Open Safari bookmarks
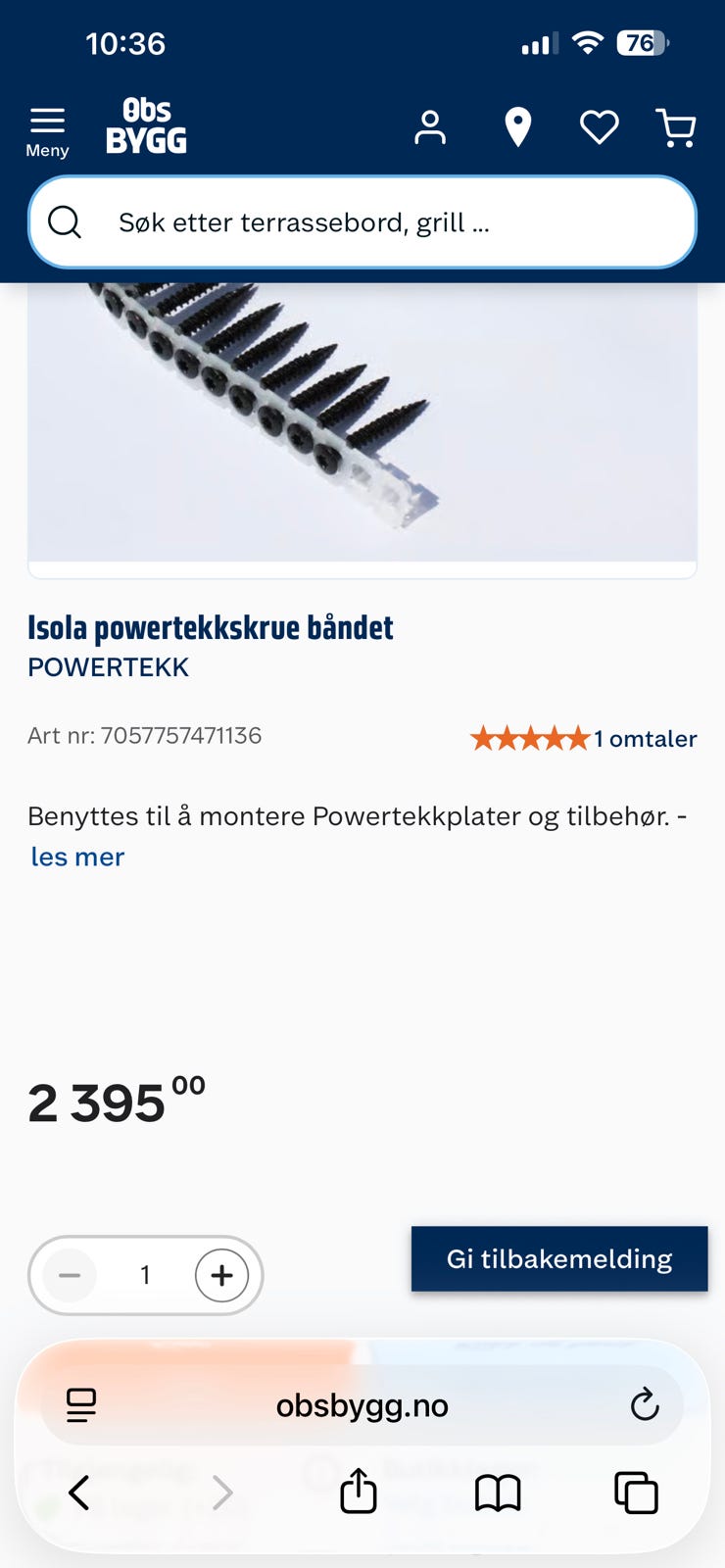The image size is (725, 1568). [498, 1494]
